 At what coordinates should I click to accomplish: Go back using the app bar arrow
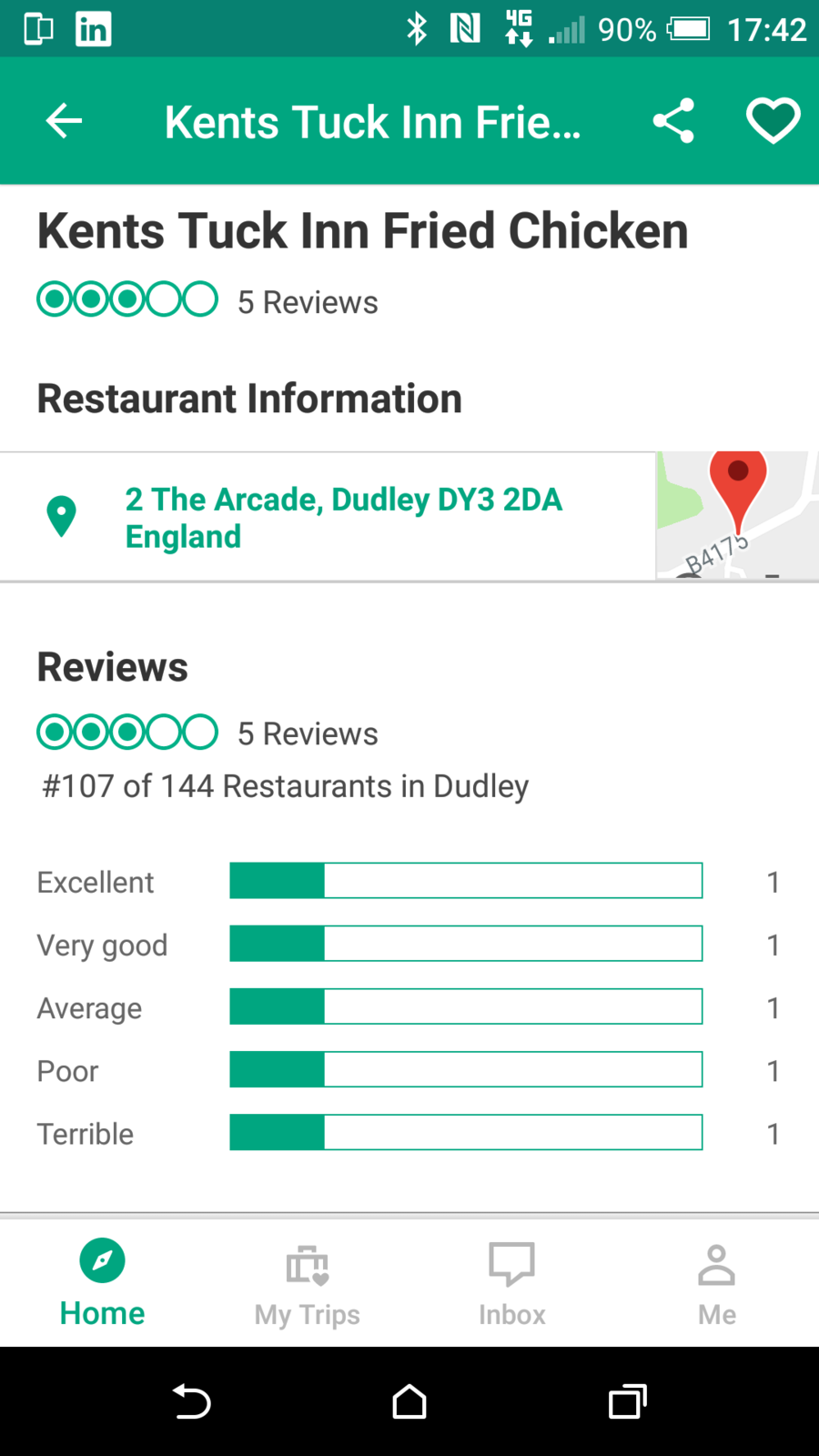64,121
